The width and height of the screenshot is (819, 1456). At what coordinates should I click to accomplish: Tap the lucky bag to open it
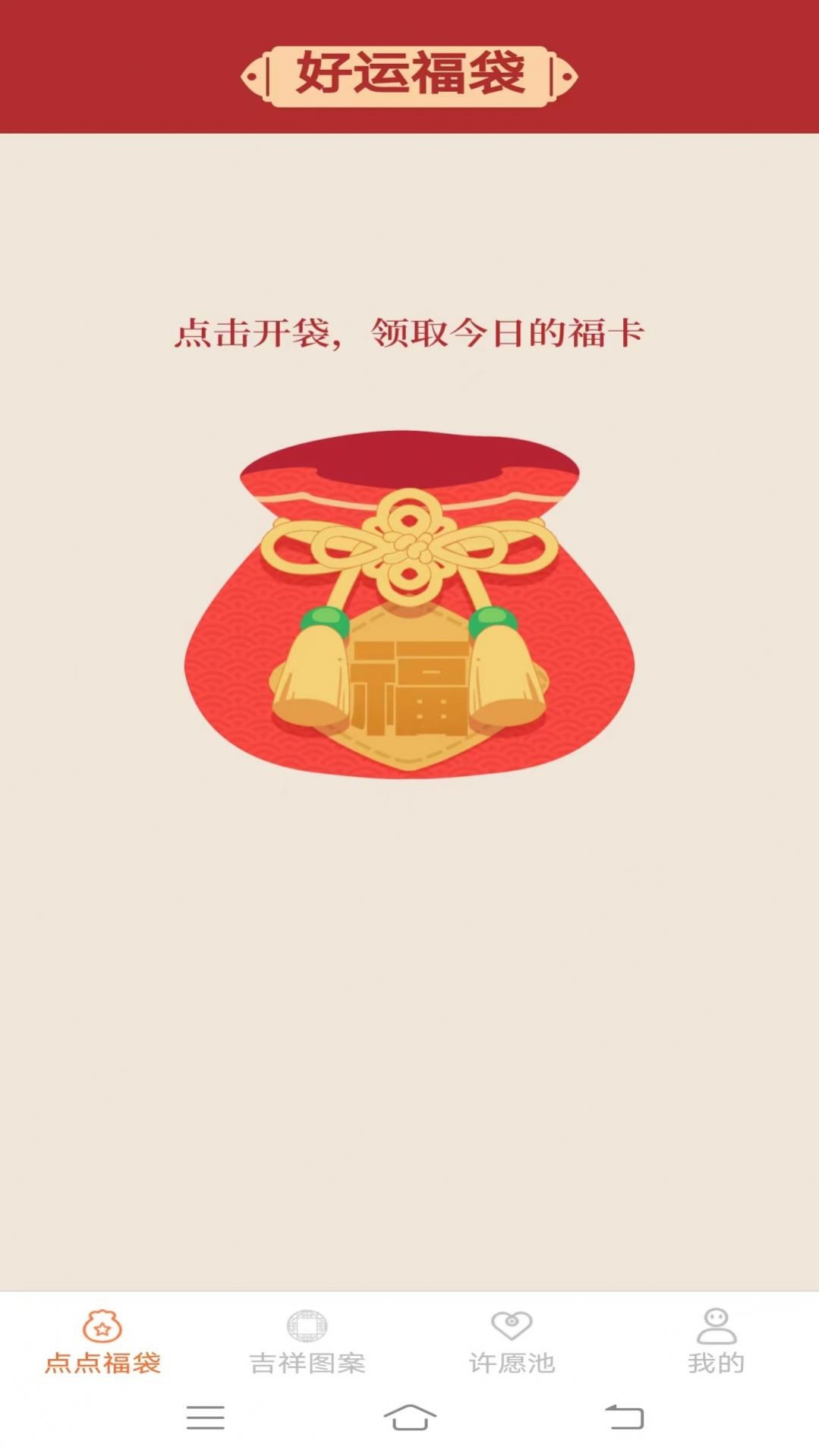coord(409,607)
